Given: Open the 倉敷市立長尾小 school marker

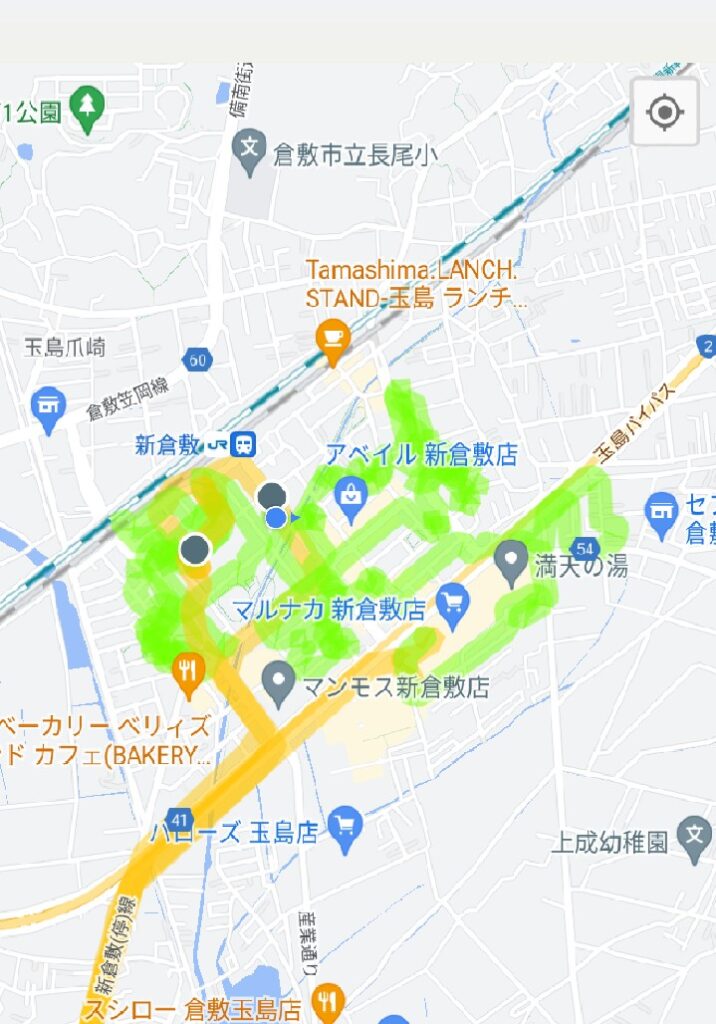Looking at the screenshot, I should [247, 151].
